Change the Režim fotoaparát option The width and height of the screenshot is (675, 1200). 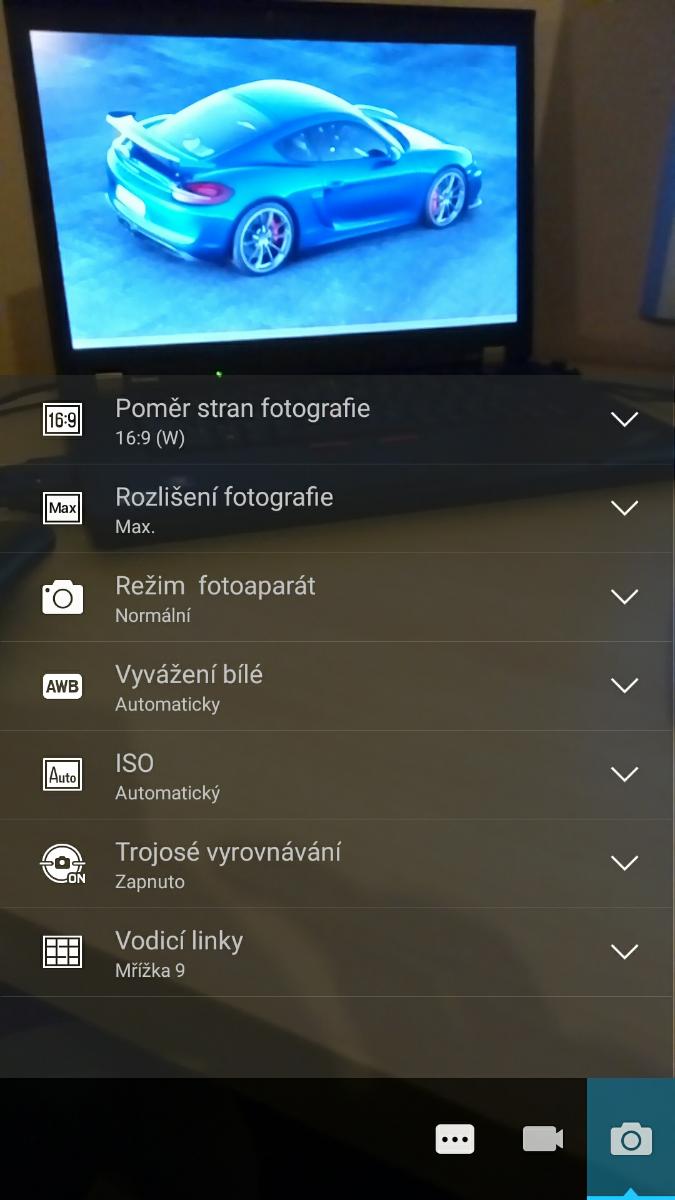[x=624, y=597]
